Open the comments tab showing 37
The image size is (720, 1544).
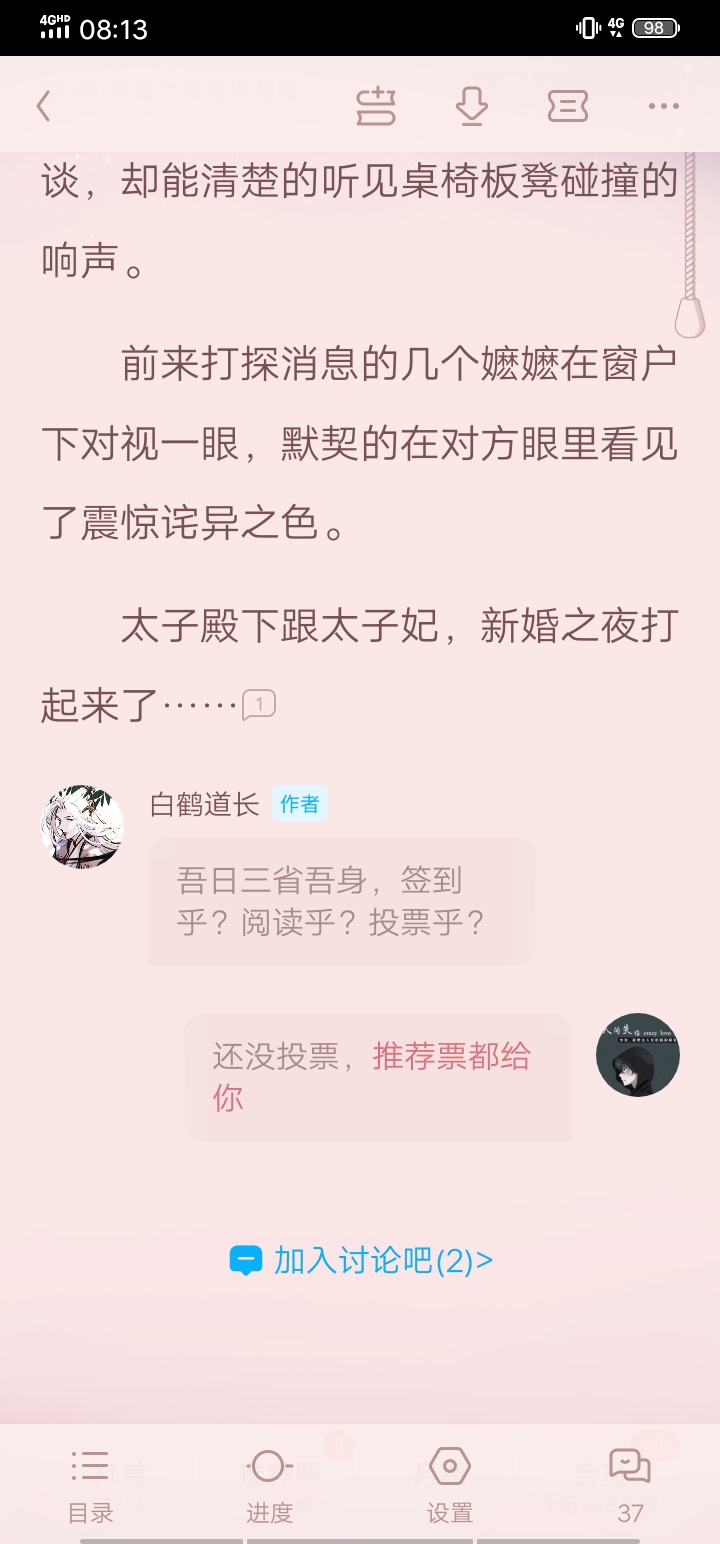[630, 1485]
